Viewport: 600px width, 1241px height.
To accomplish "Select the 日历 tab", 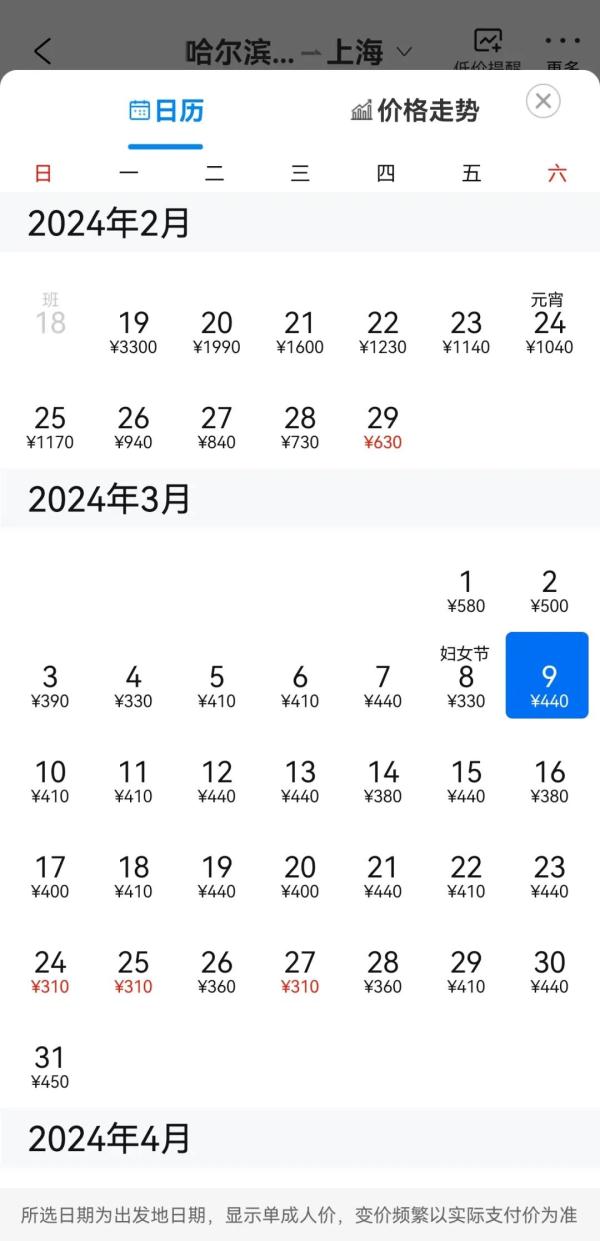I will coord(166,111).
